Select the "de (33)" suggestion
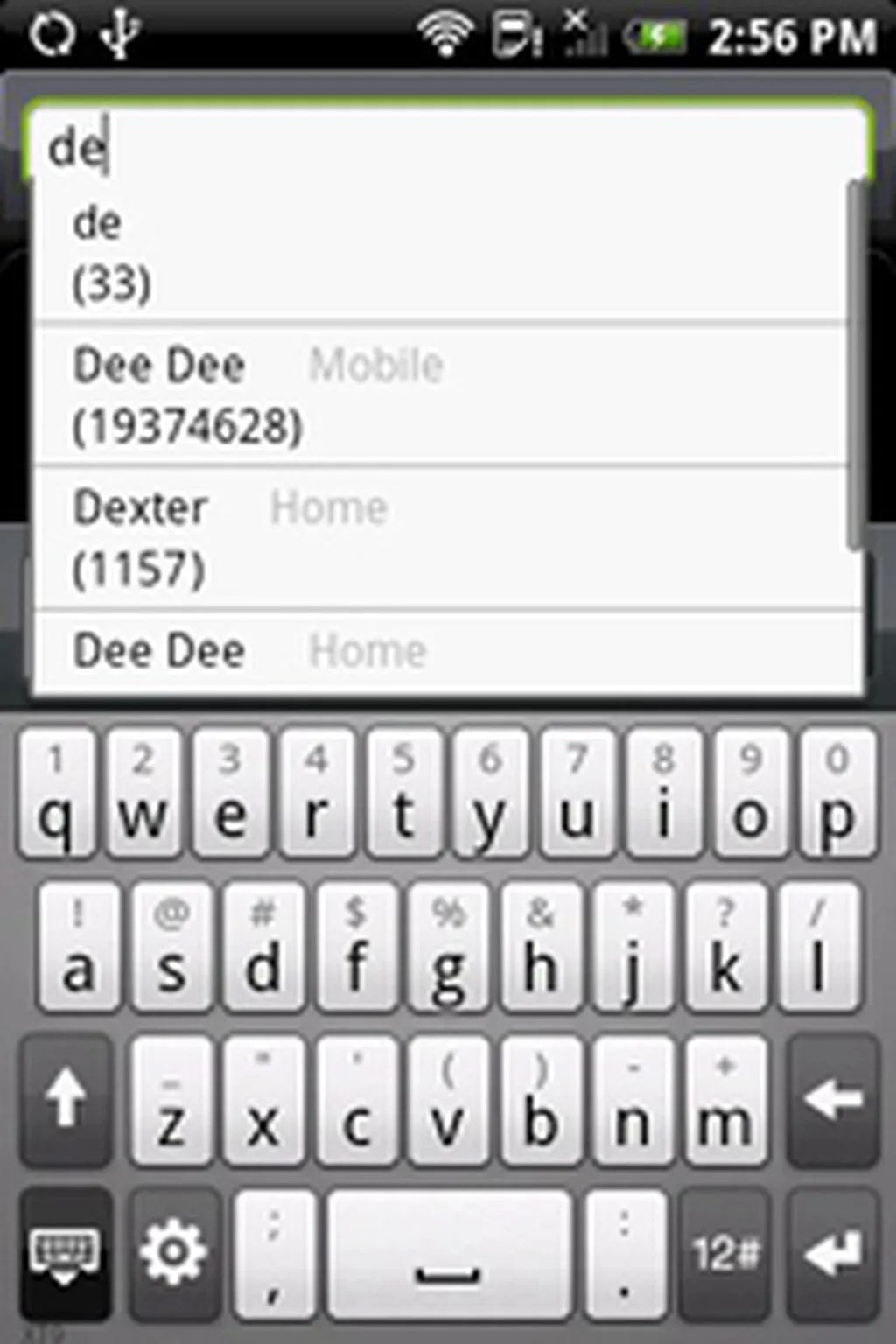This screenshot has height=1344, width=896. tap(437, 253)
